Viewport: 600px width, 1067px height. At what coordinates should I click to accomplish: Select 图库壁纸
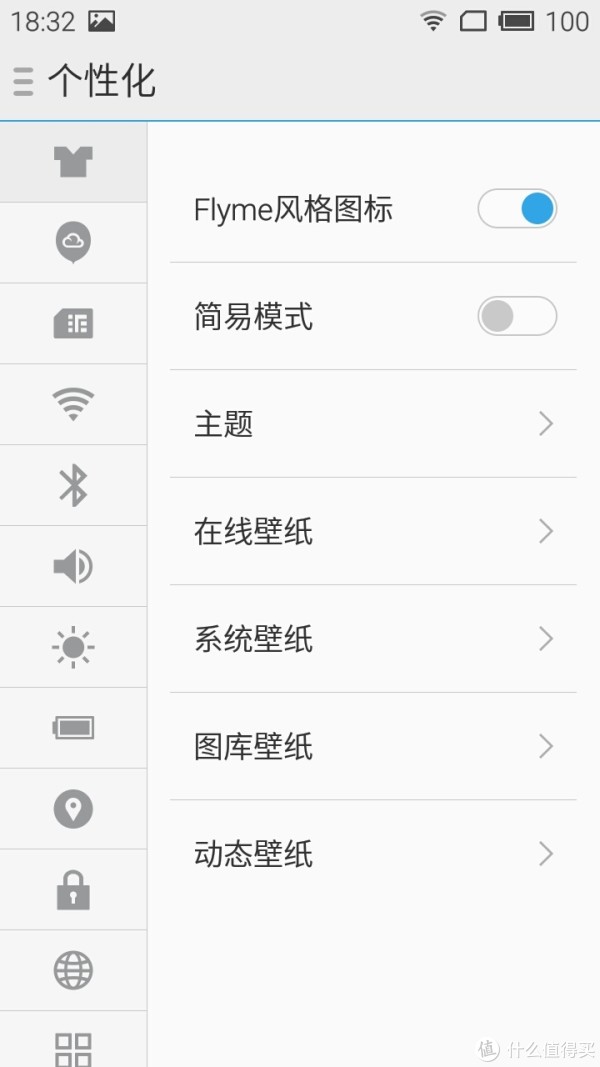click(x=373, y=746)
